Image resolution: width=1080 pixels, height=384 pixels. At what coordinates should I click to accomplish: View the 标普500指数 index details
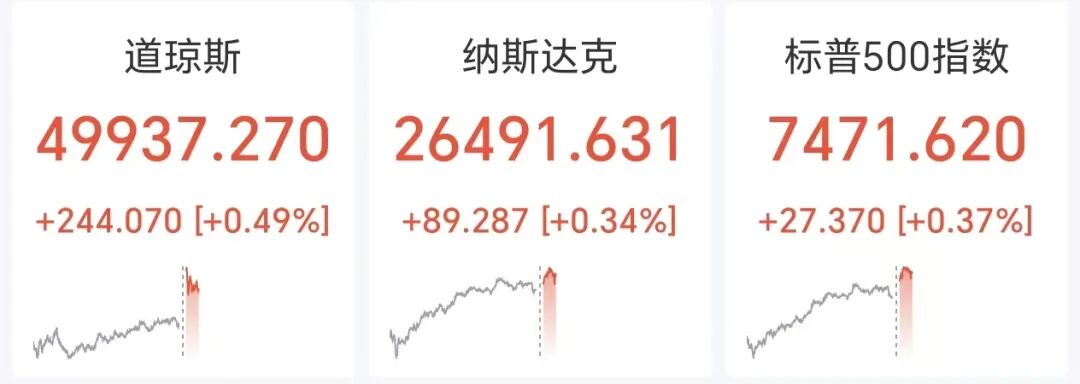(896, 189)
